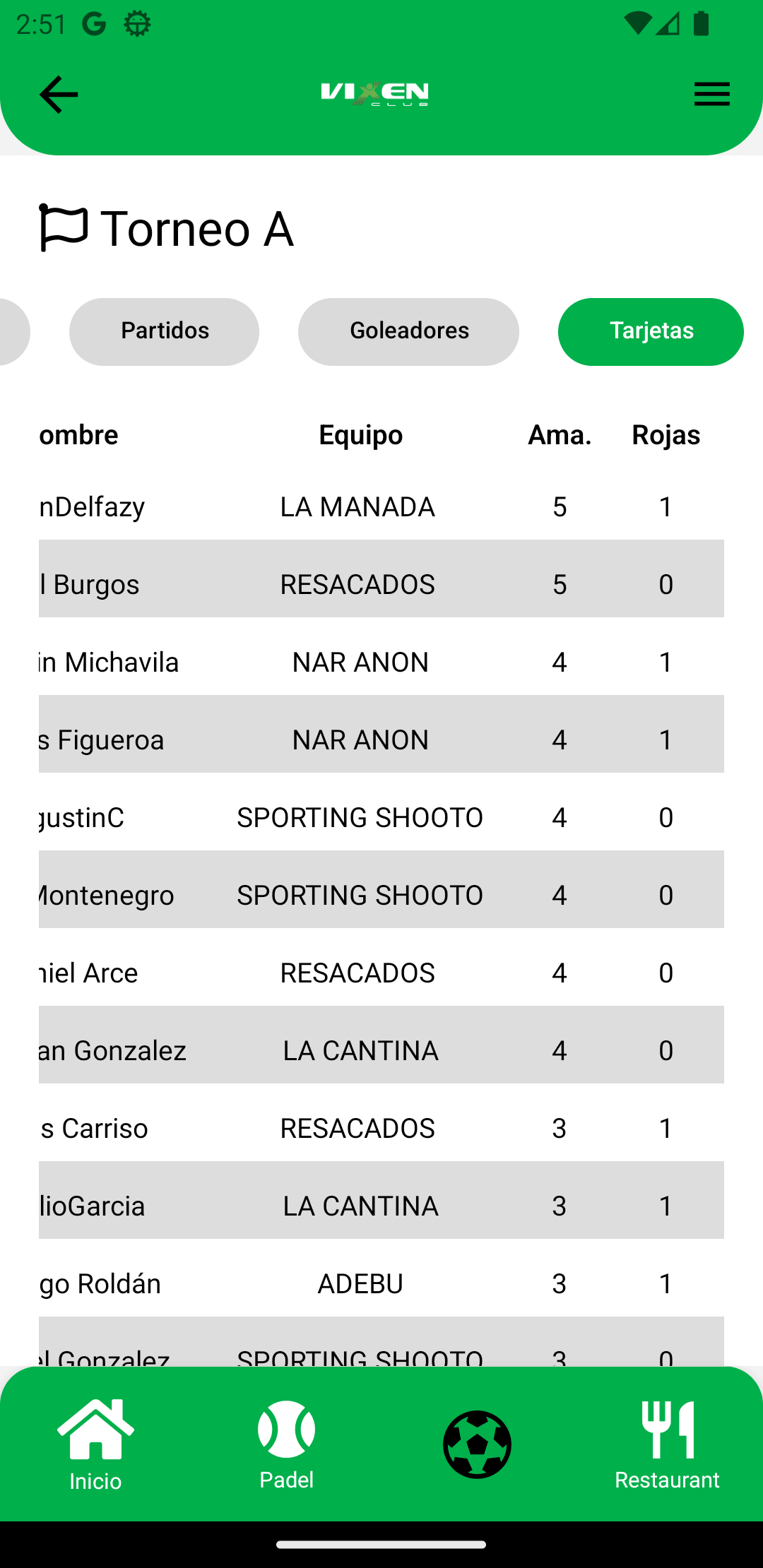Open the hamburger menu
763x1568 pixels.
pos(711,95)
